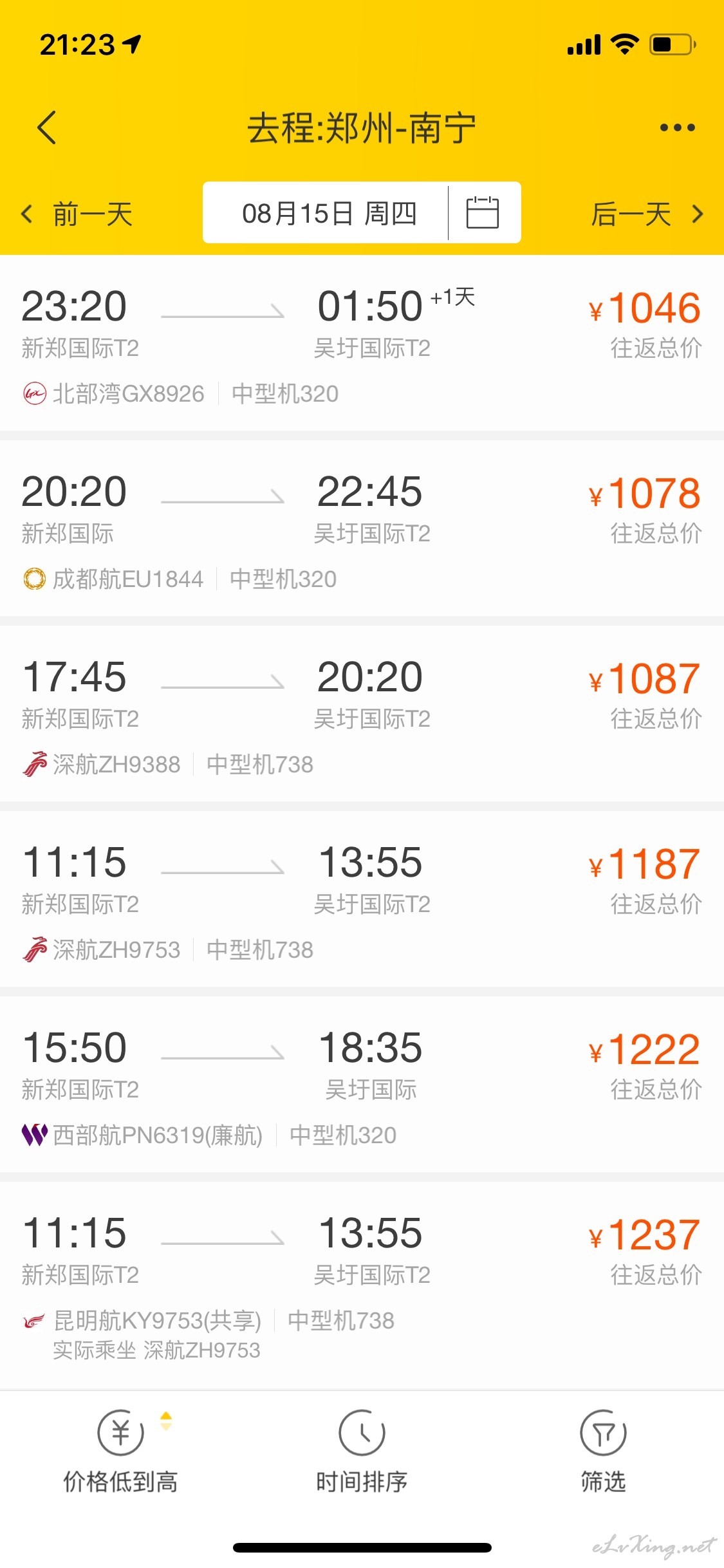The width and height of the screenshot is (724, 1568).
Task: Switch to the next day (后一天)
Action: click(647, 214)
